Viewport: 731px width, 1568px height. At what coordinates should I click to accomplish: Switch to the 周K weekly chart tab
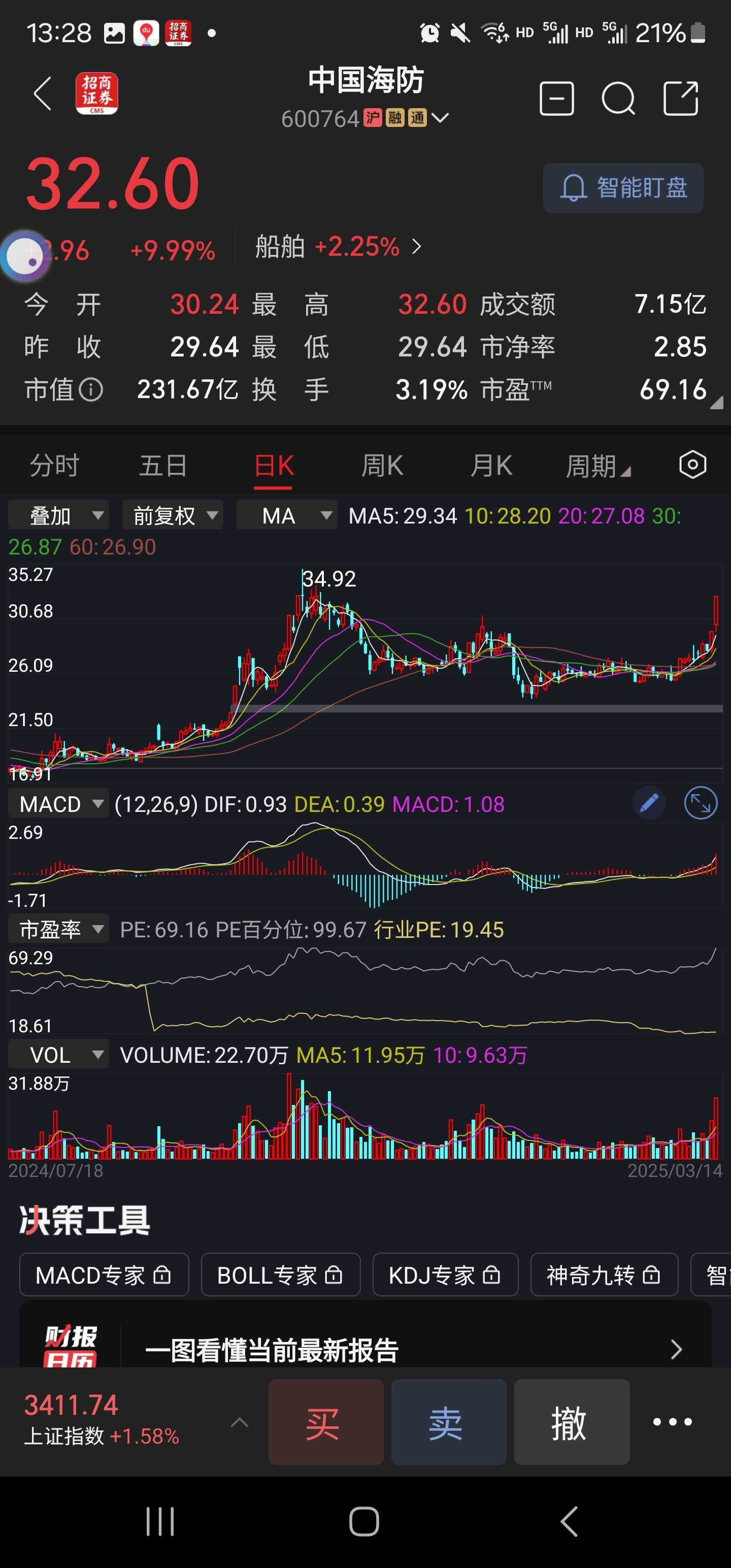coord(382,465)
